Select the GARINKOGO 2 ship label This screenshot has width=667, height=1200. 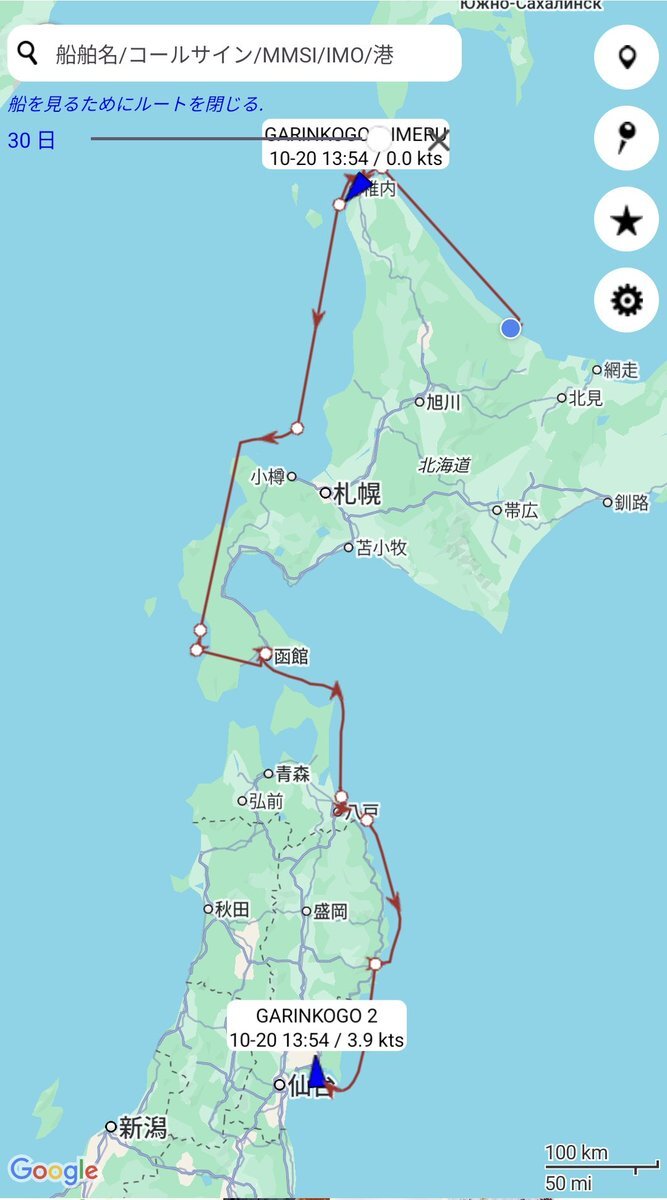(316, 1028)
